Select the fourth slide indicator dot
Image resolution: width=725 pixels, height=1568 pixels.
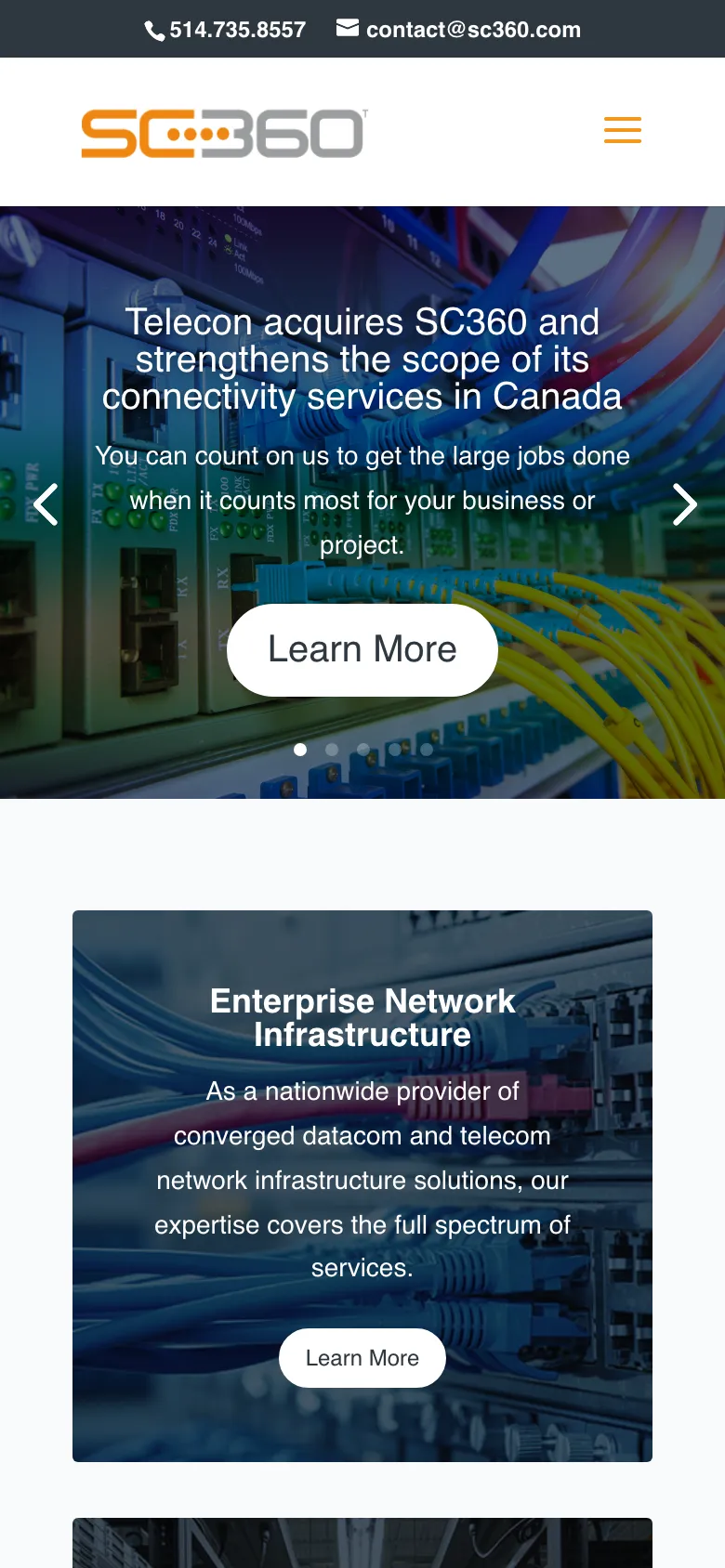coord(395,750)
